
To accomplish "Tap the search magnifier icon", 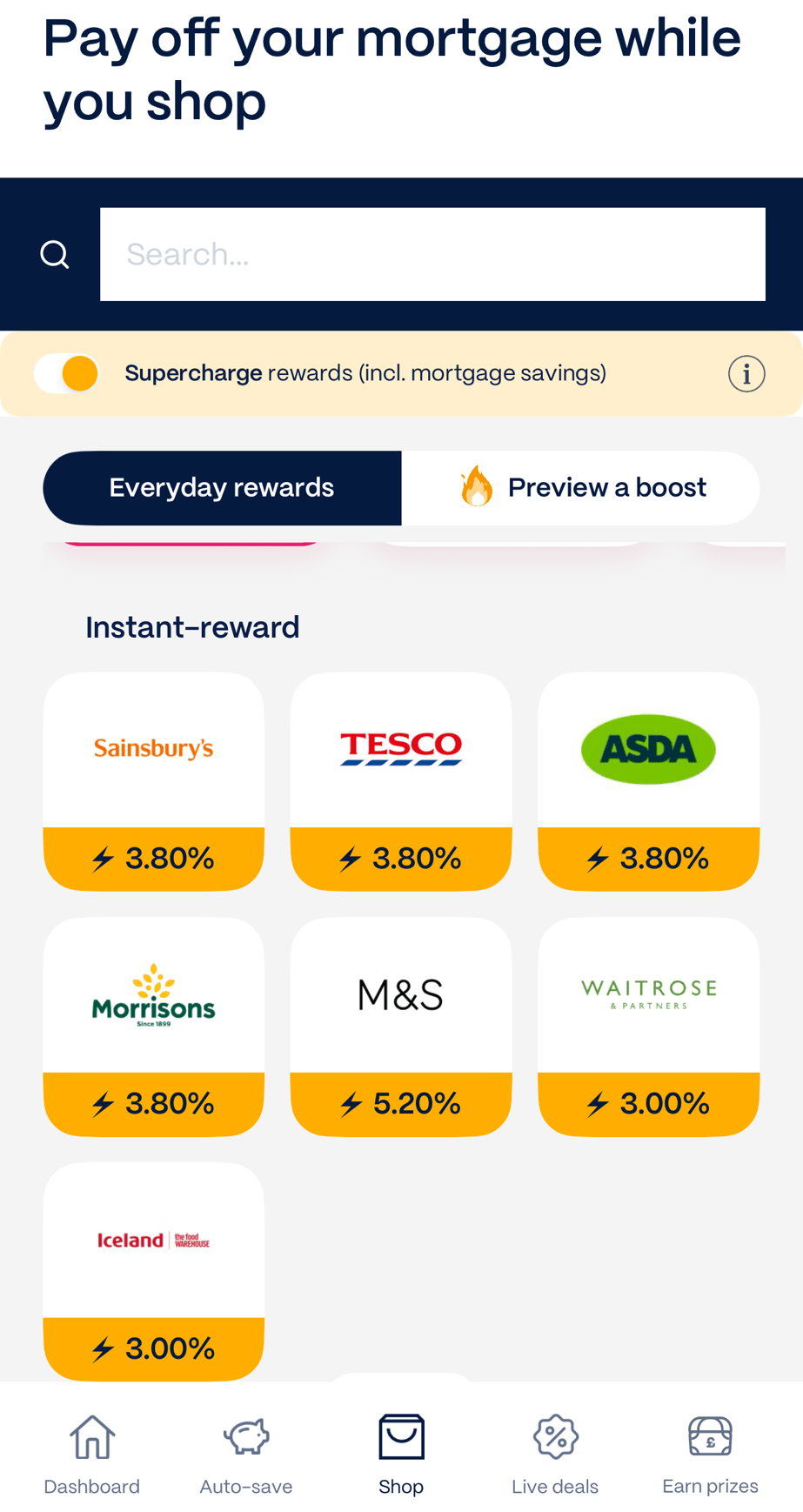I will point(55,254).
